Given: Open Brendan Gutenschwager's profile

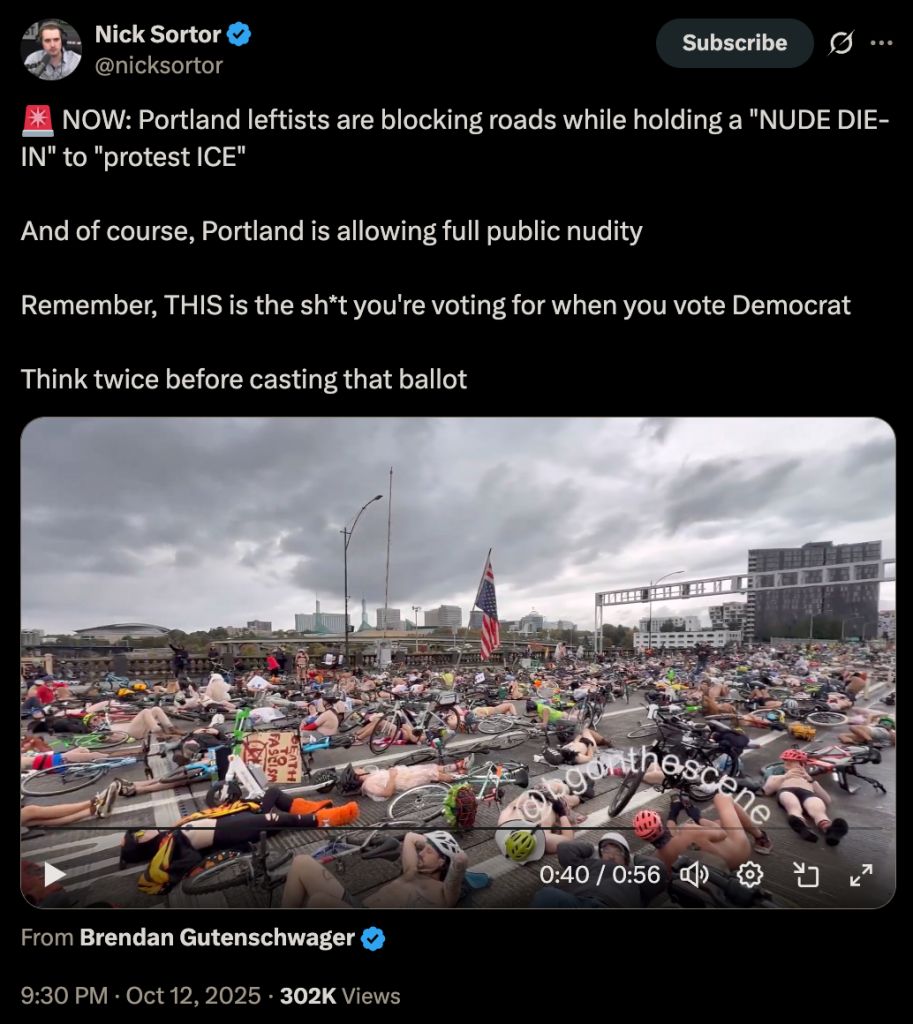Looking at the screenshot, I should click(217, 938).
